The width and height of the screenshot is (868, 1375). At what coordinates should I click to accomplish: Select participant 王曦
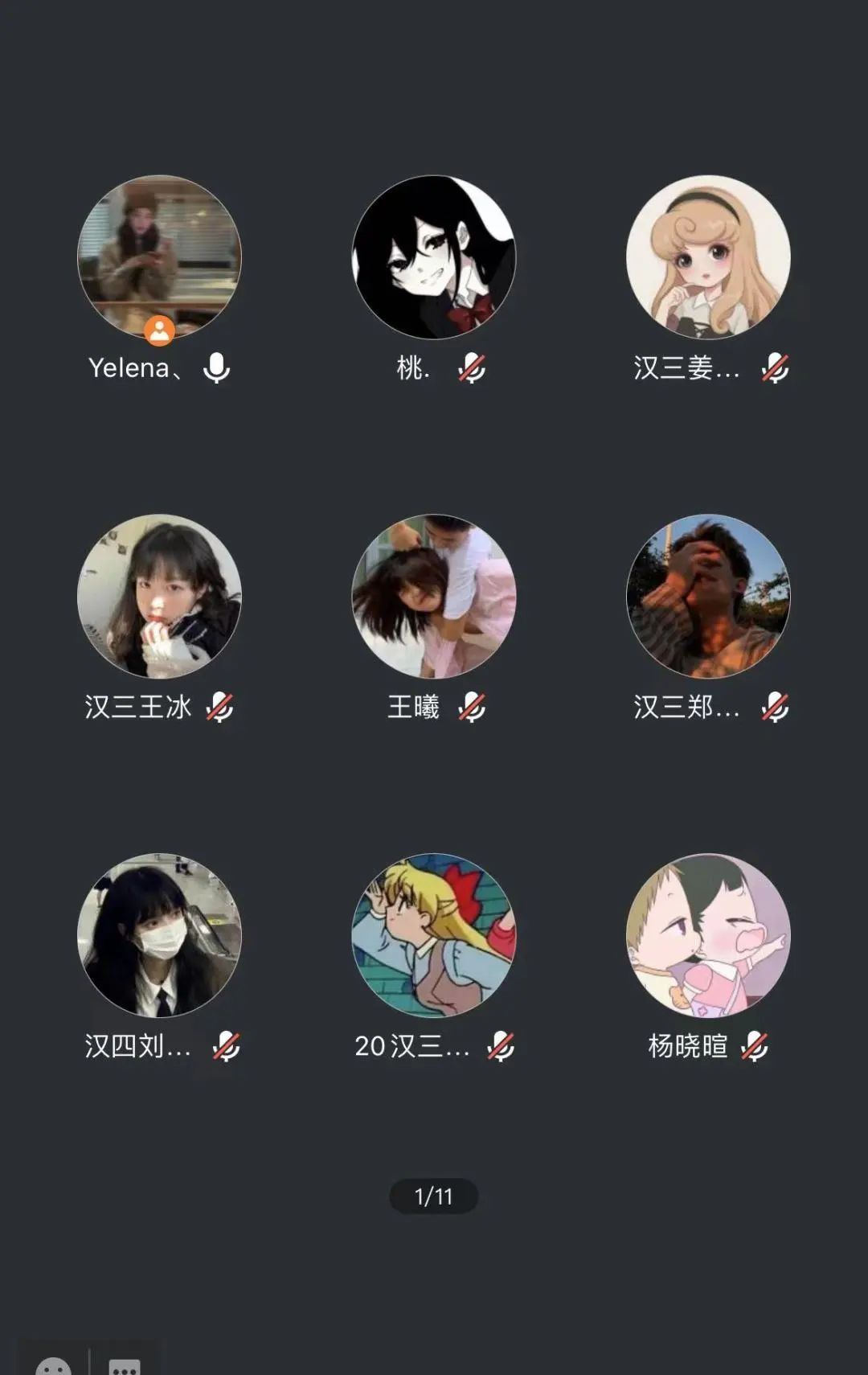click(x=434, y=597)
